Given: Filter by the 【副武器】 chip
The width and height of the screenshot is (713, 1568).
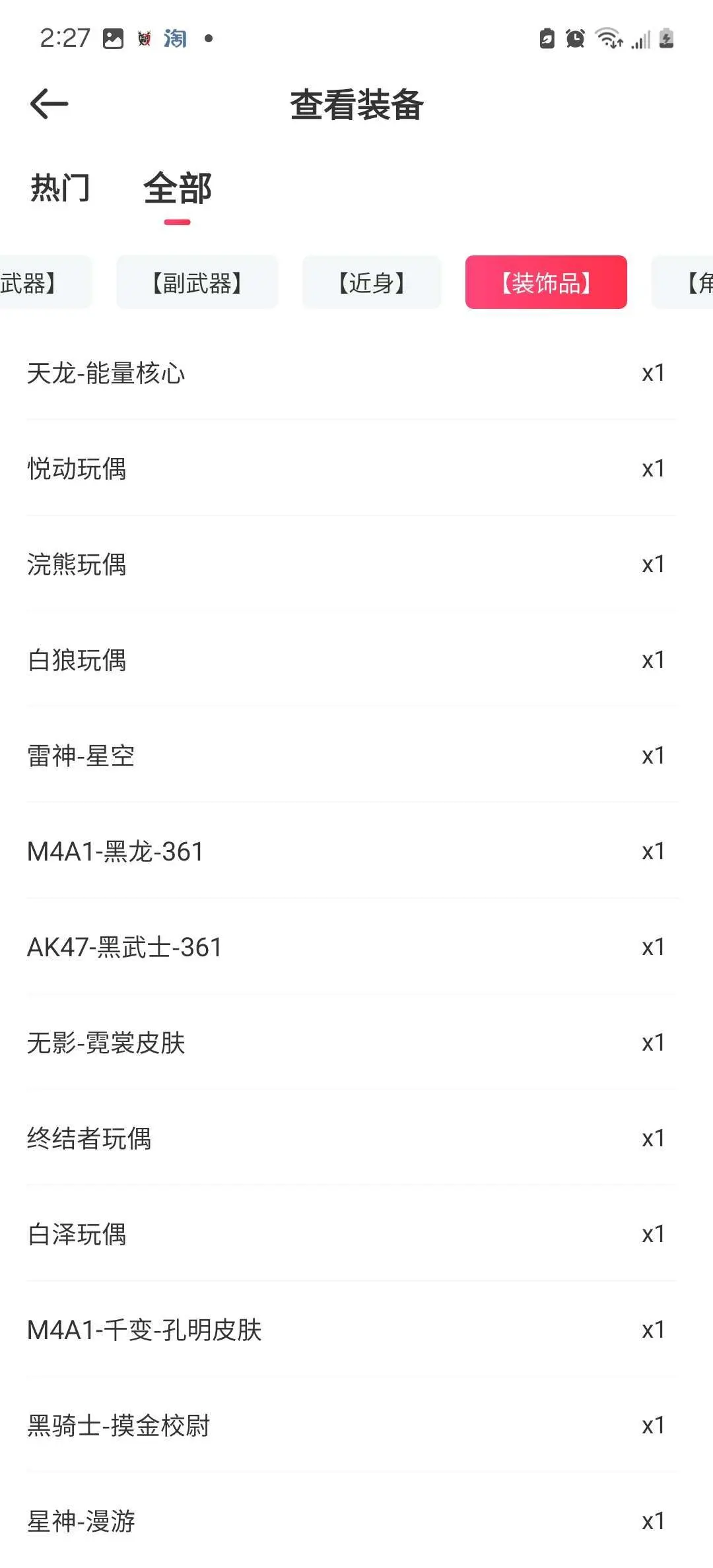Looking at the screenshot, I should [x=197, y=282].
